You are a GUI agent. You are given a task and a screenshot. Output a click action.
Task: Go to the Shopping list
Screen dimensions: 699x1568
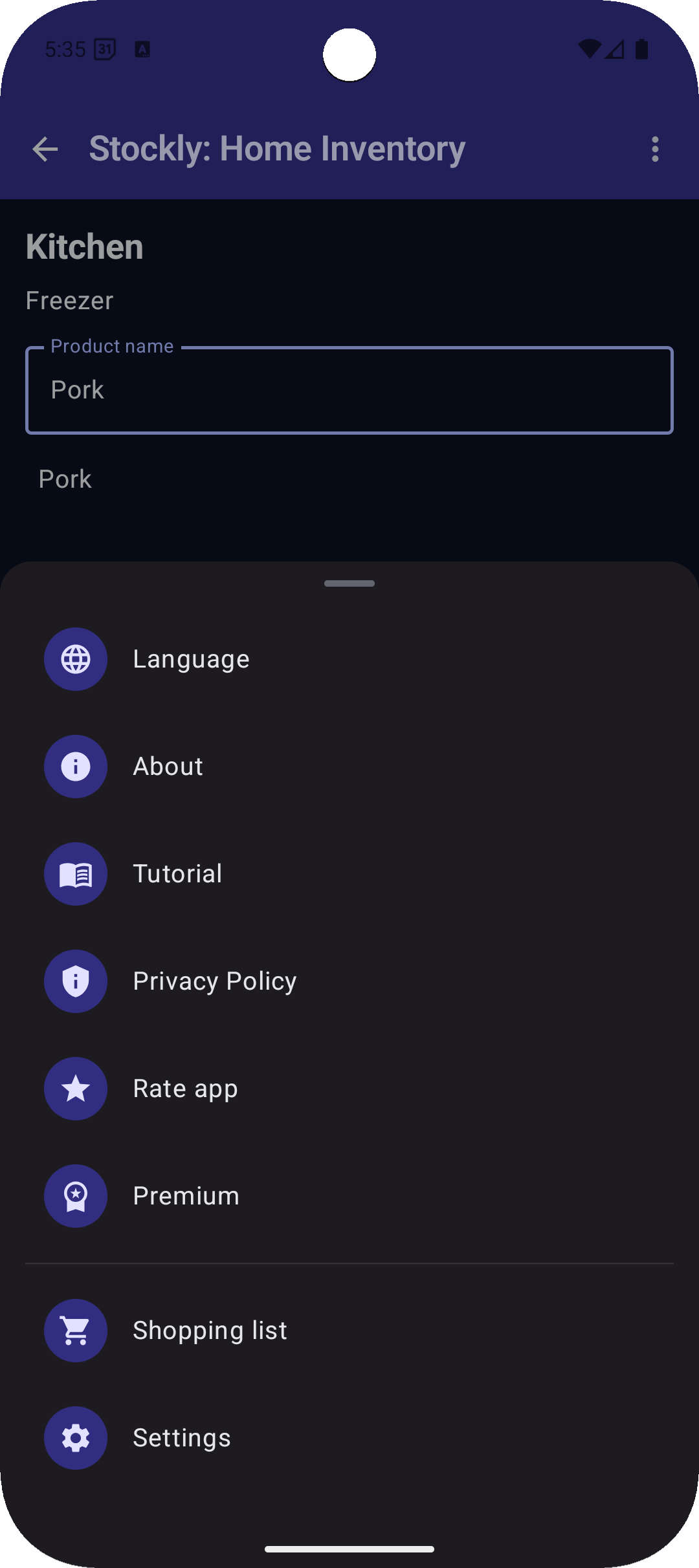point(210,1331)
